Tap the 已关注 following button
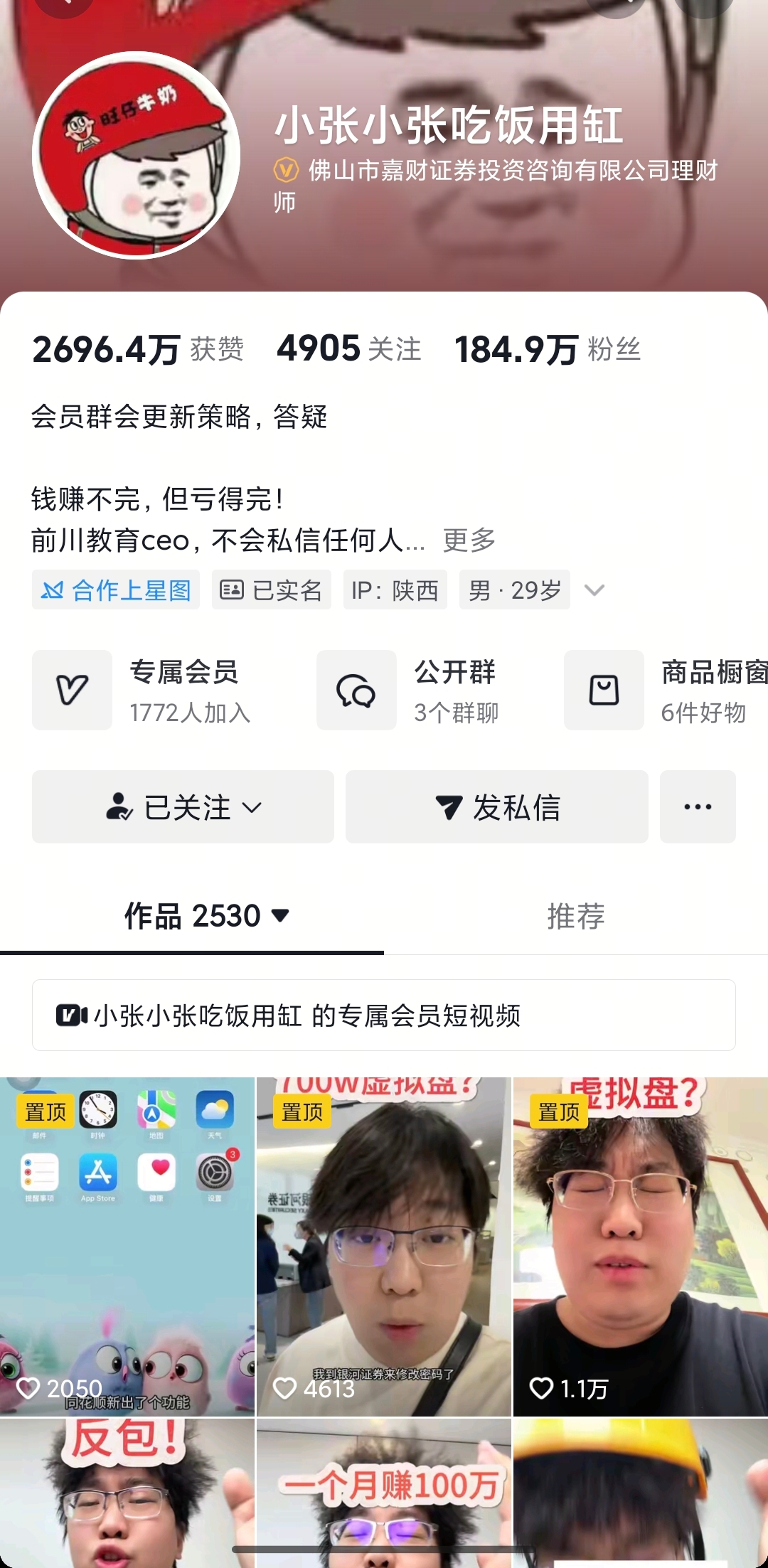 tap(183, 807)
